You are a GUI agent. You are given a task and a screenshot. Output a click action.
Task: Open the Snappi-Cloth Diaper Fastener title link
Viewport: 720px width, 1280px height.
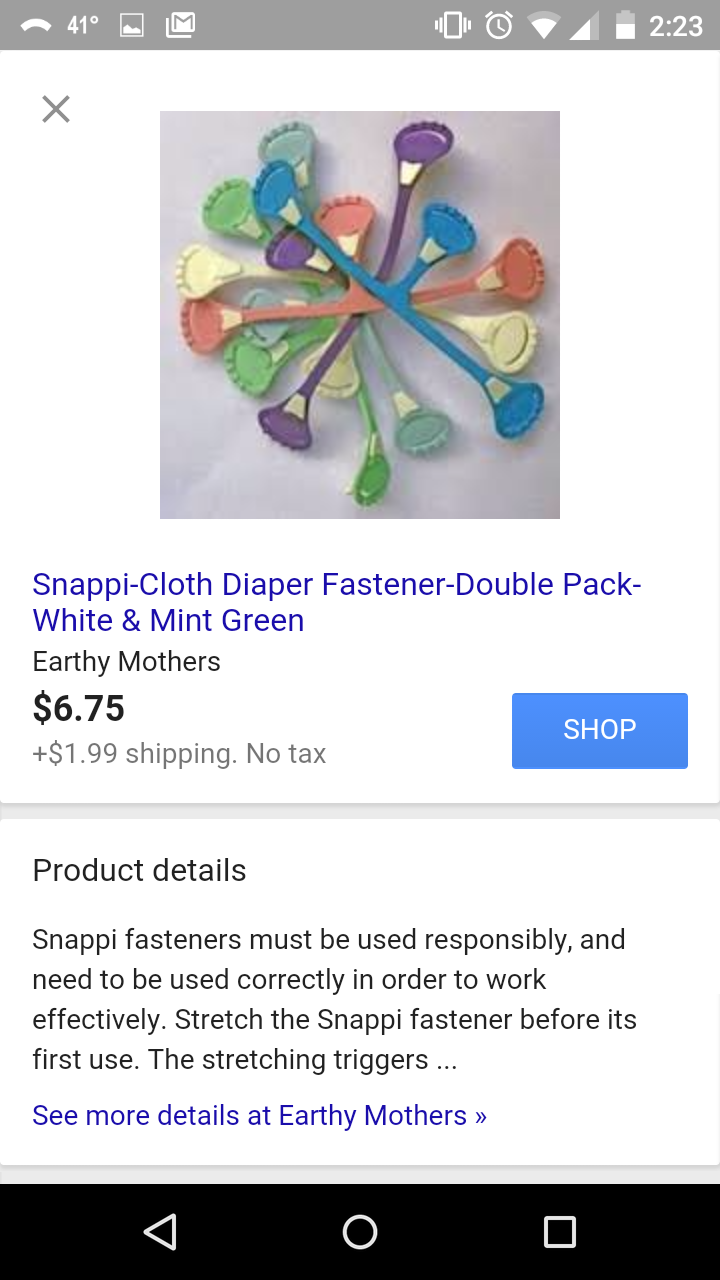point(336,602)
